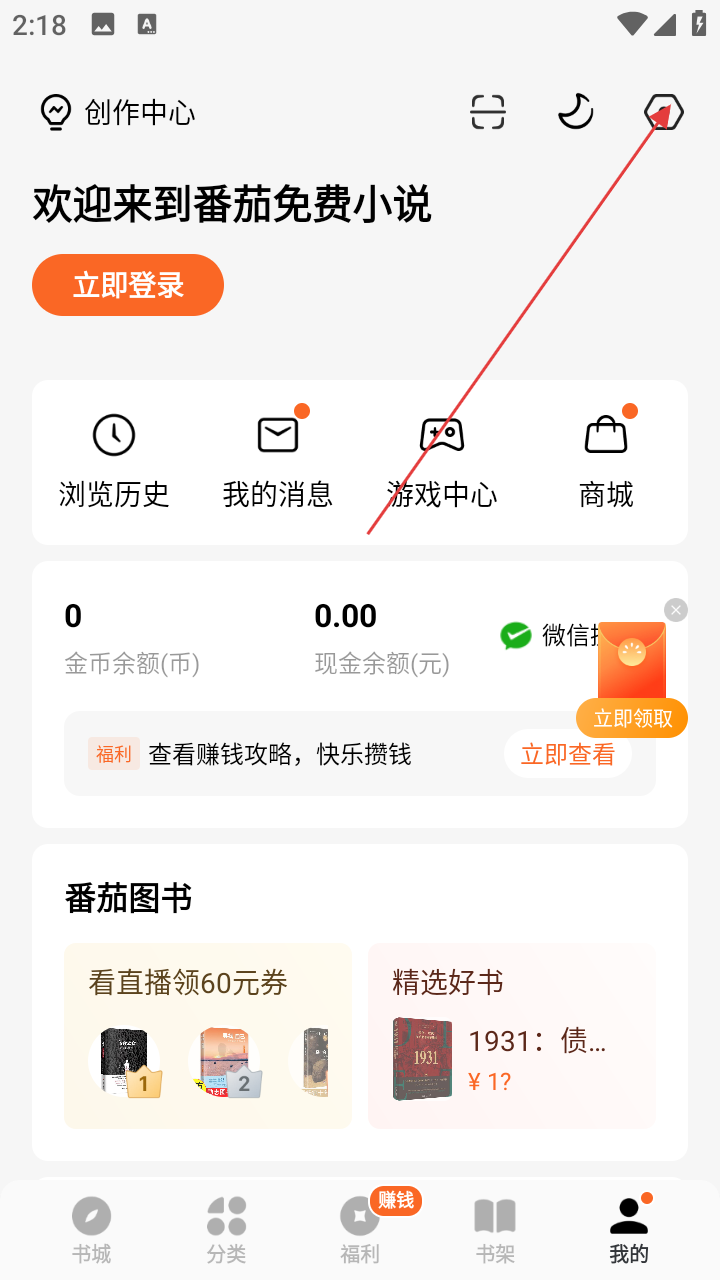Open the 商城 shop

(606, 461)
